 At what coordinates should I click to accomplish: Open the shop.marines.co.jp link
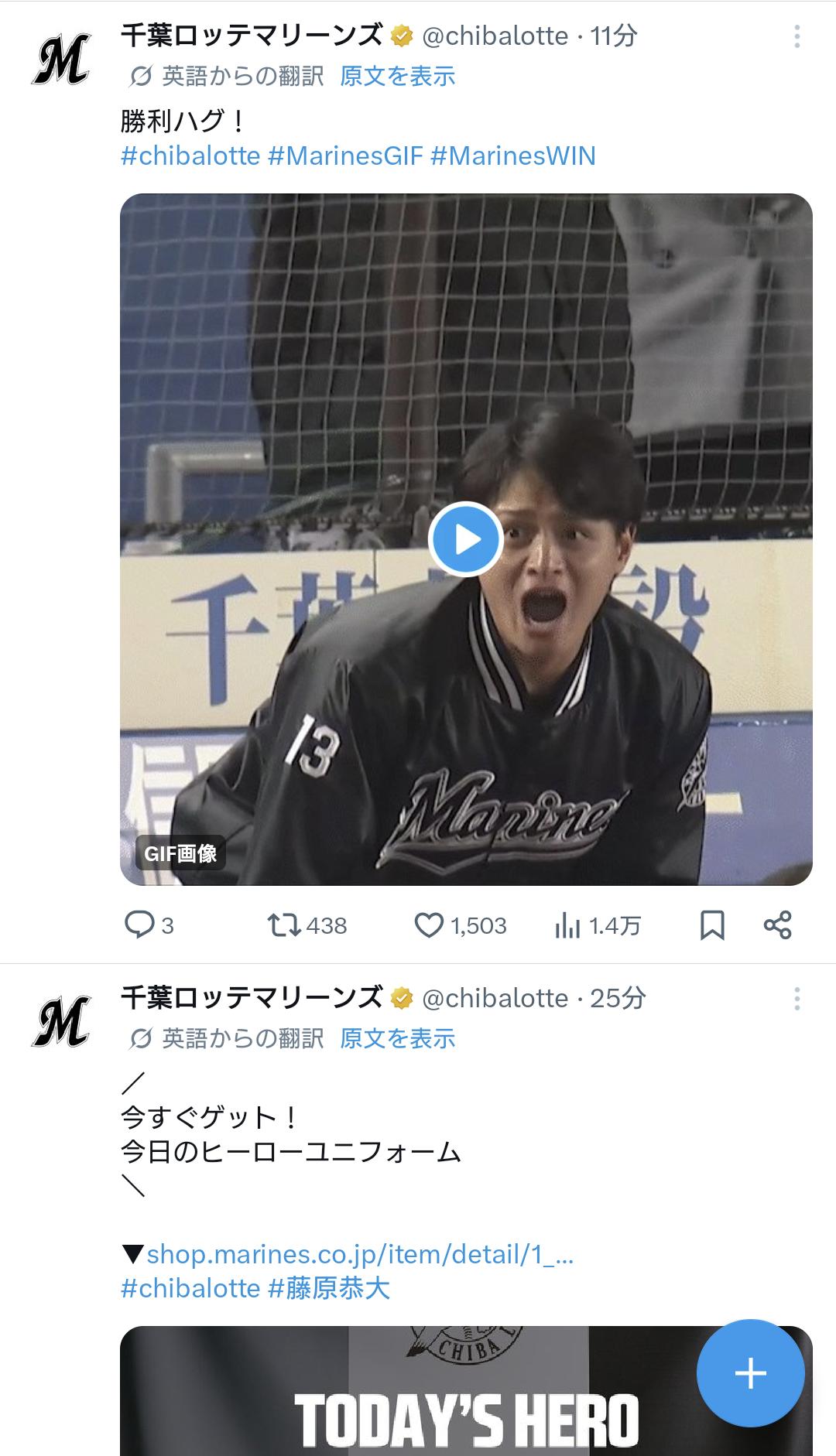359,1253
